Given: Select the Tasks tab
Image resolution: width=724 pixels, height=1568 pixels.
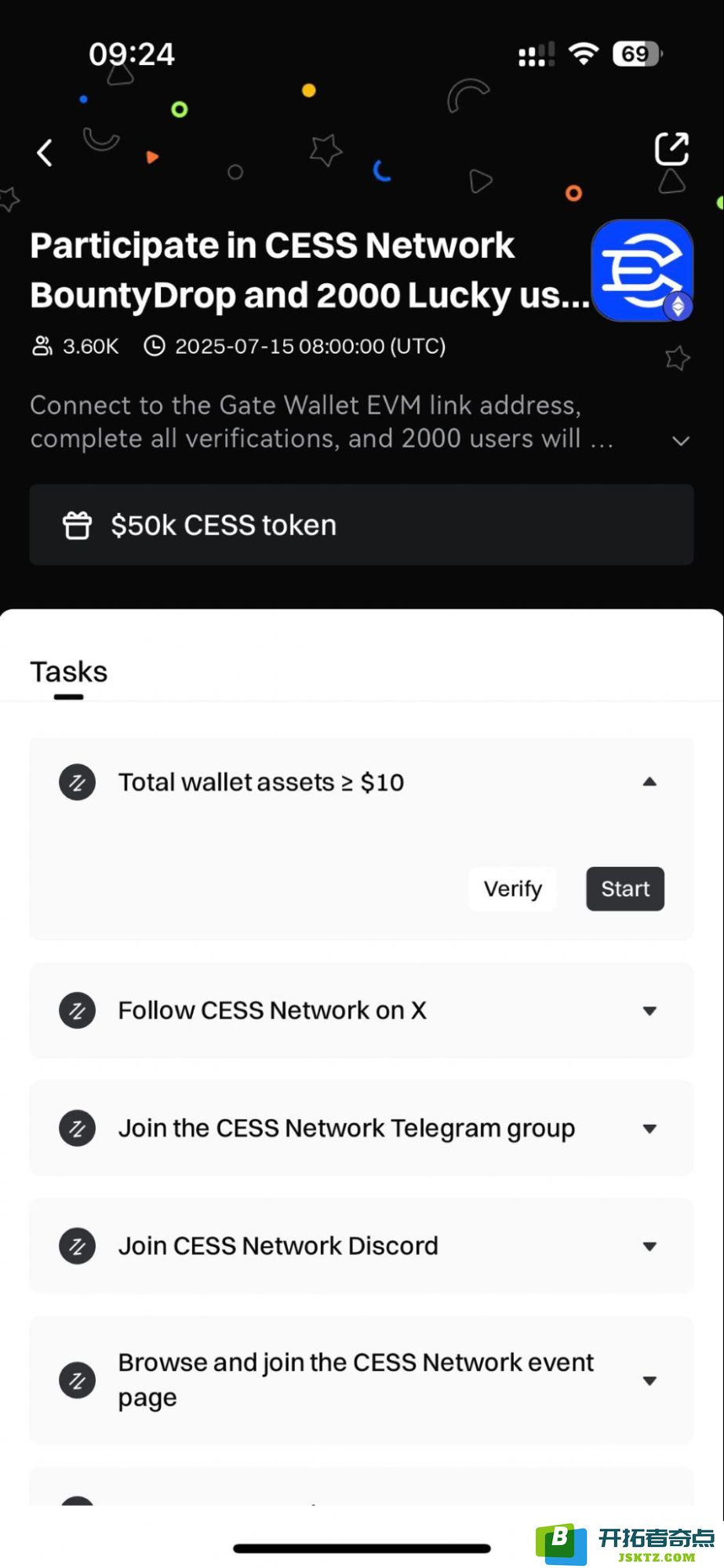Looking at the screenshot, I should [x=69, y=672].
